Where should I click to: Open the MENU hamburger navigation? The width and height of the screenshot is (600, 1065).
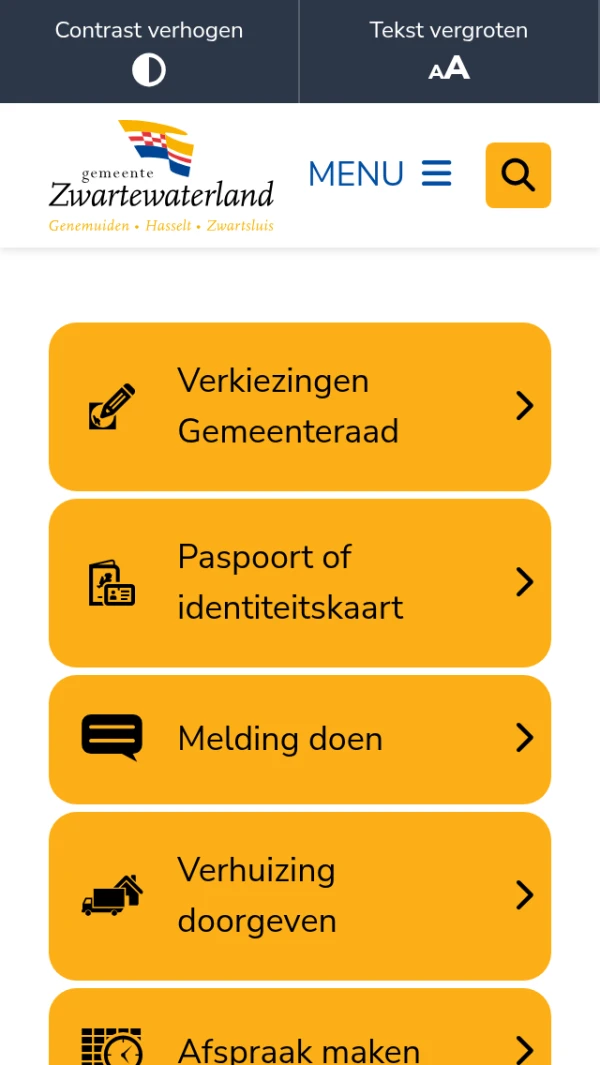pos(380,174)
